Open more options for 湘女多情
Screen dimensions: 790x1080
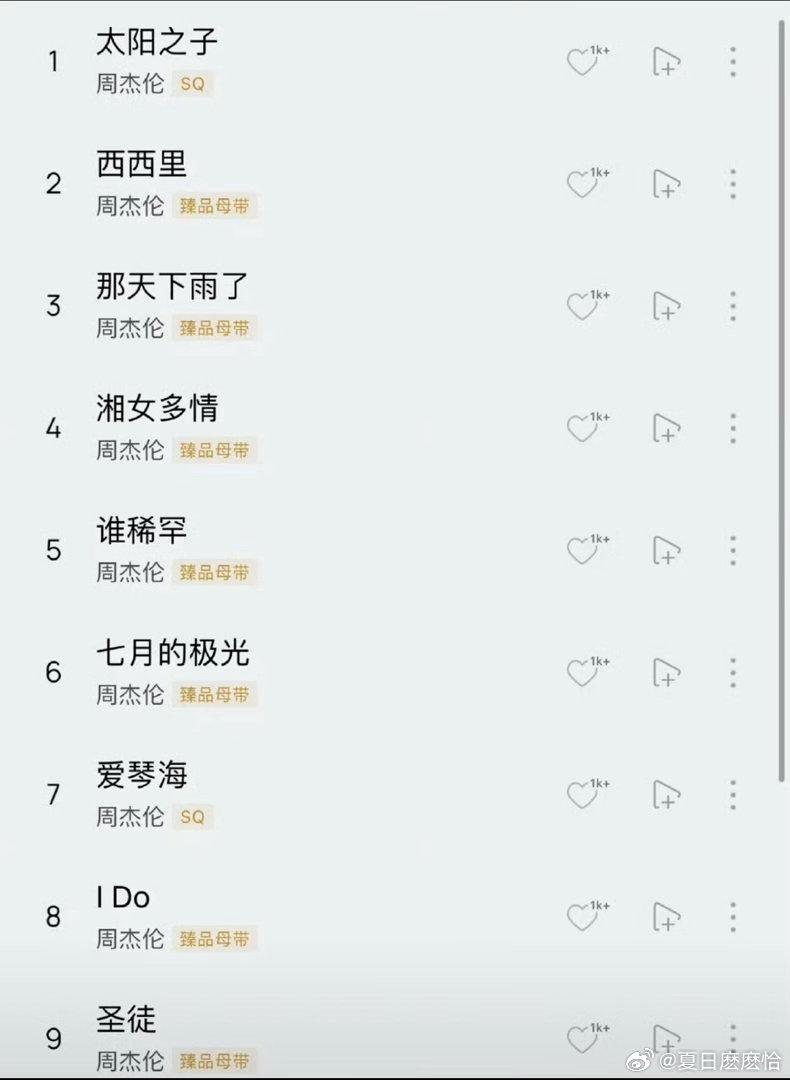pos(733,428)
